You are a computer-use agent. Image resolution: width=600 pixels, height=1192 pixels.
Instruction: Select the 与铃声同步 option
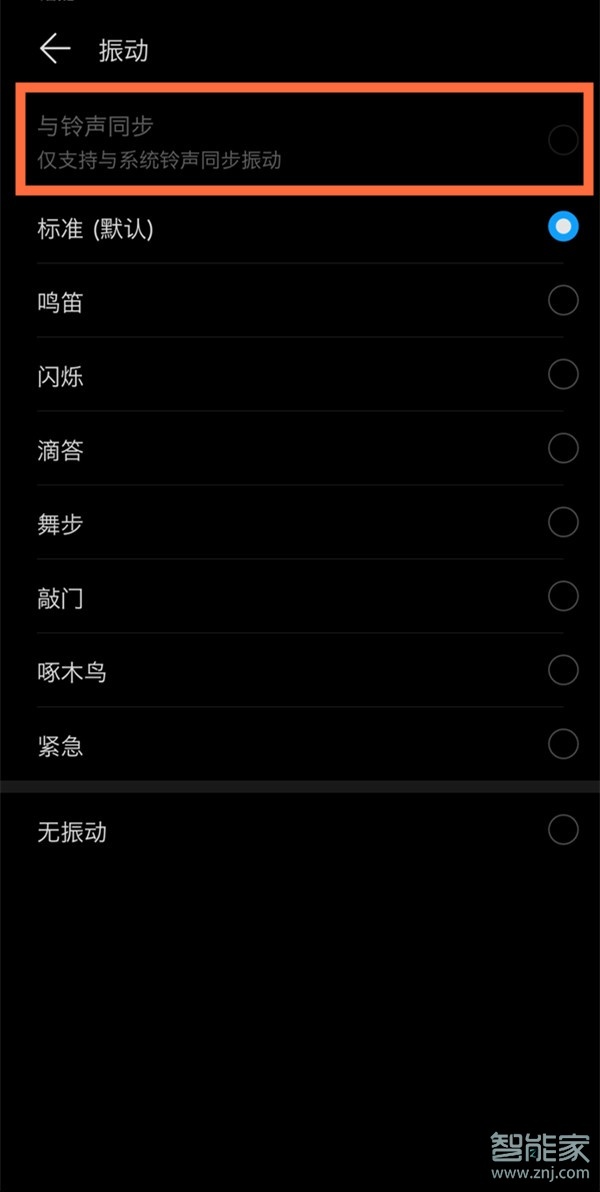coord(300,139)
